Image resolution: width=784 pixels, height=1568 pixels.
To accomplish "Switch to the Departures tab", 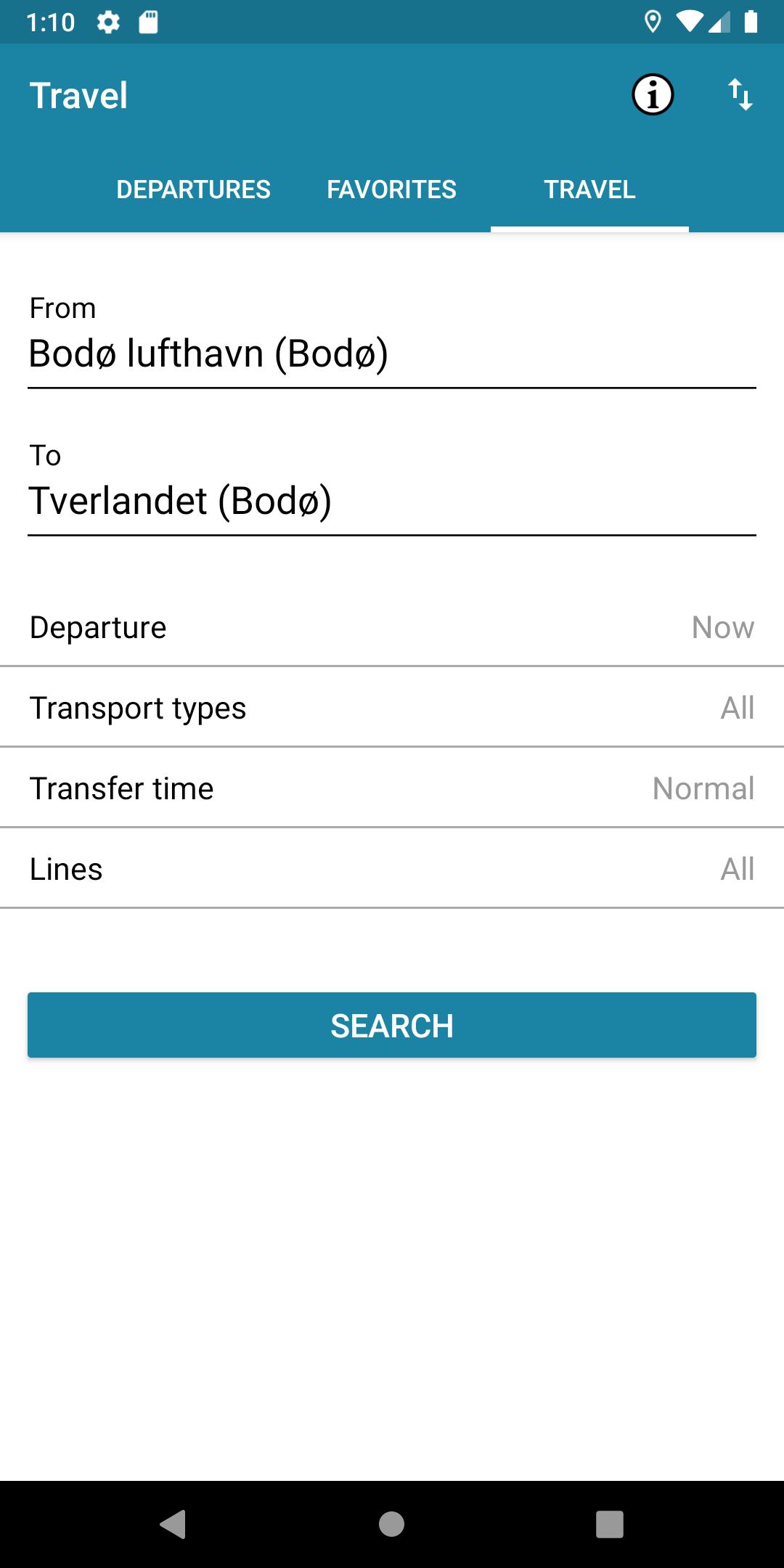I will coord(193,189).
